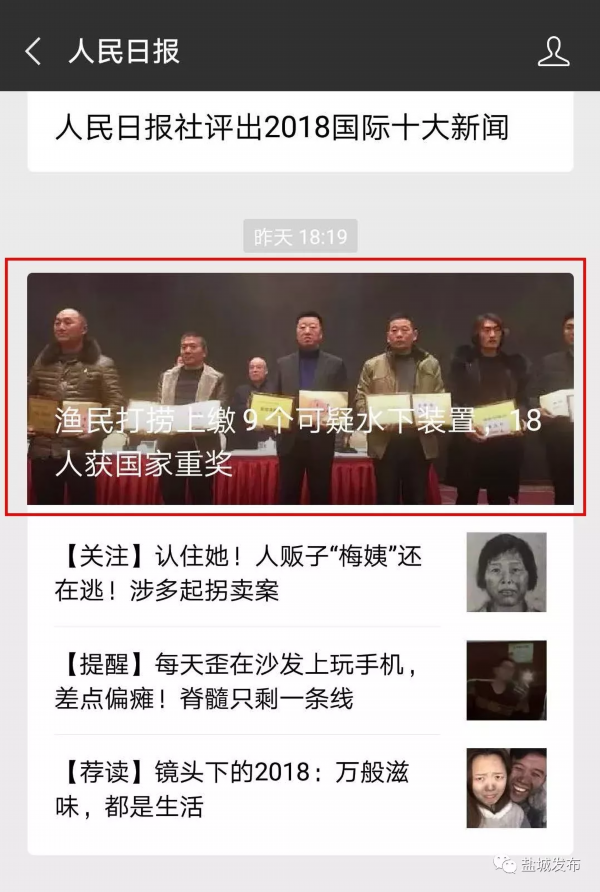Go back using the back arrow
600x892 pixels.
pyautogui.click(x=34, y=51)
